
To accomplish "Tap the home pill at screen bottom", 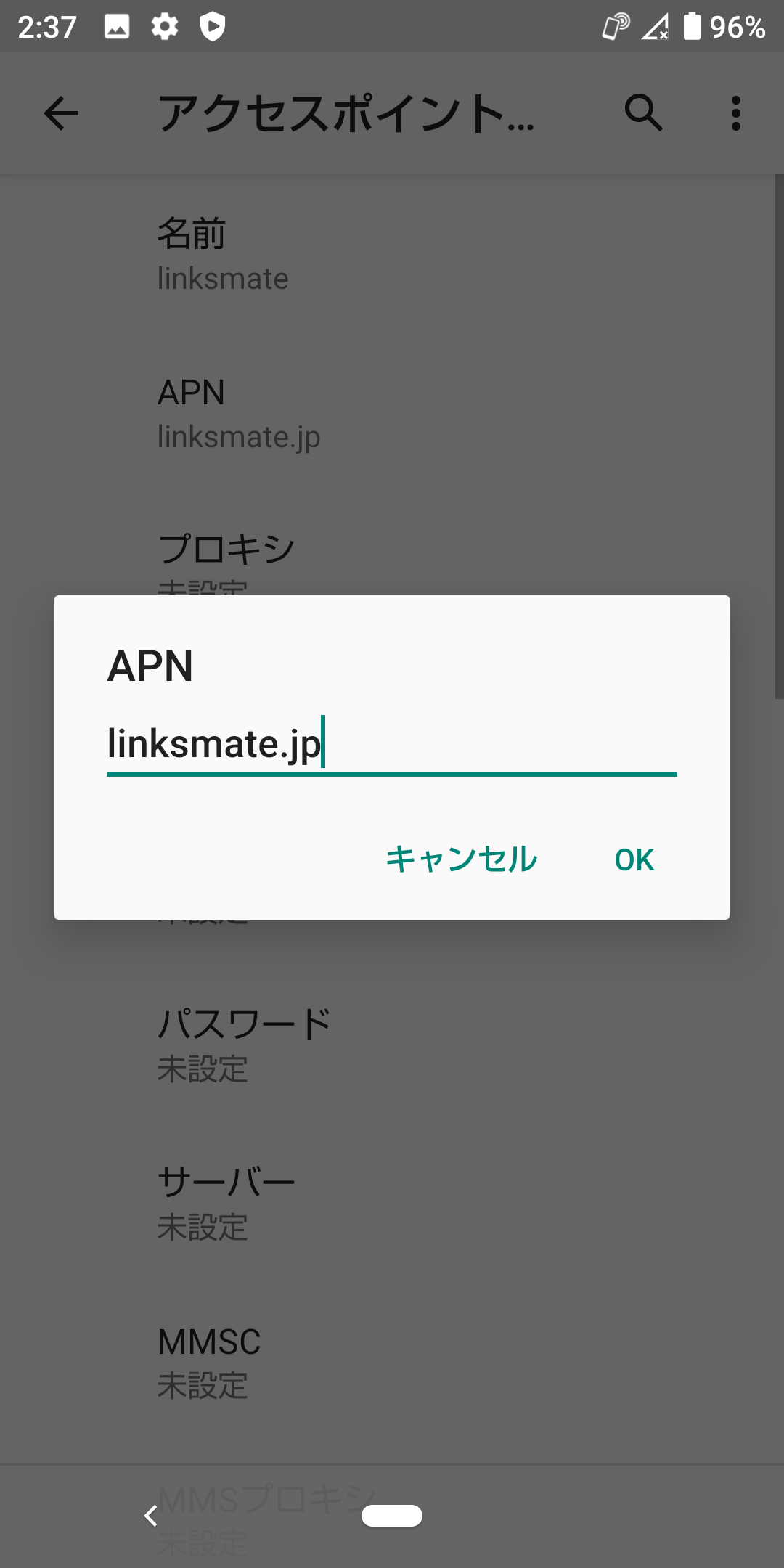I will 392,1516.
